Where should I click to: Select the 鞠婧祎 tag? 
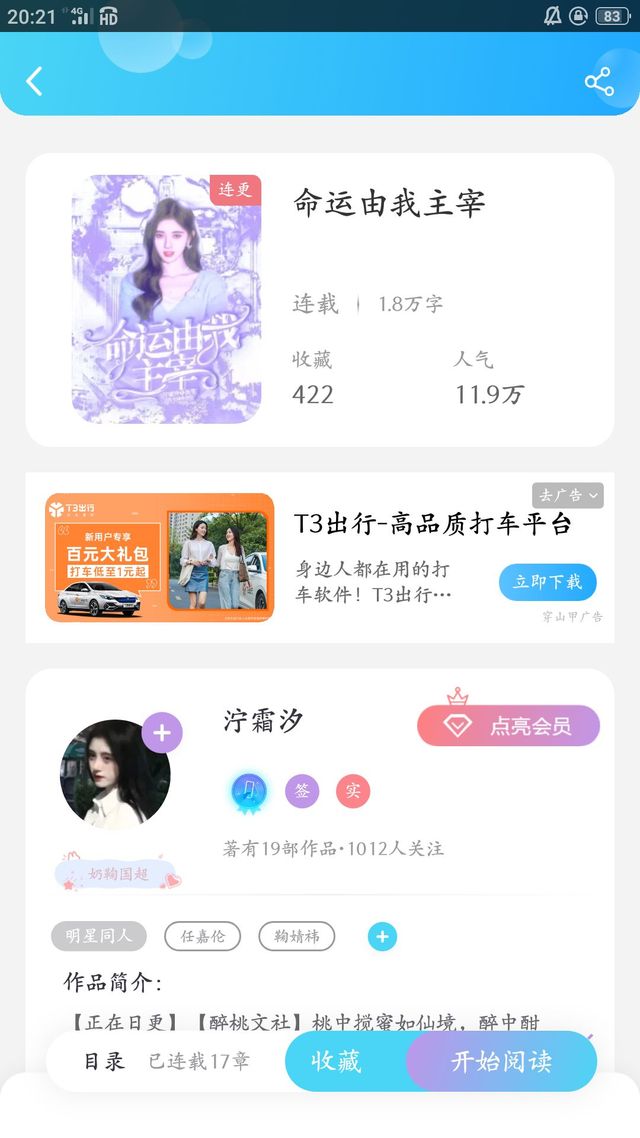296,936
